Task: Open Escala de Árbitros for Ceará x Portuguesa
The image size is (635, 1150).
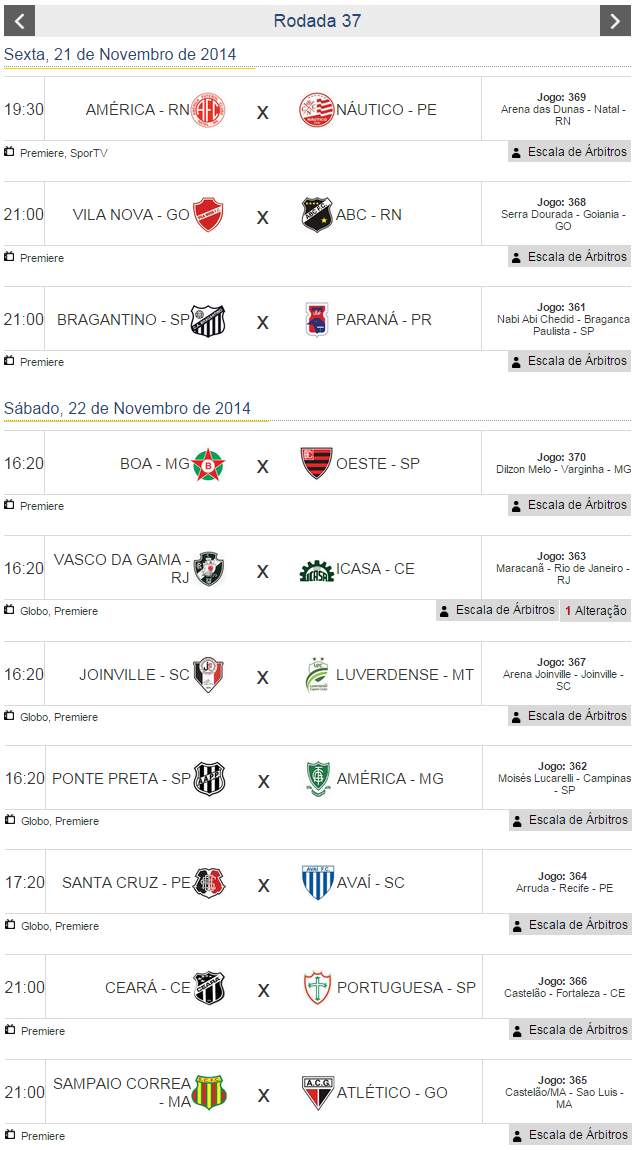Action: tap(569, 1030)
